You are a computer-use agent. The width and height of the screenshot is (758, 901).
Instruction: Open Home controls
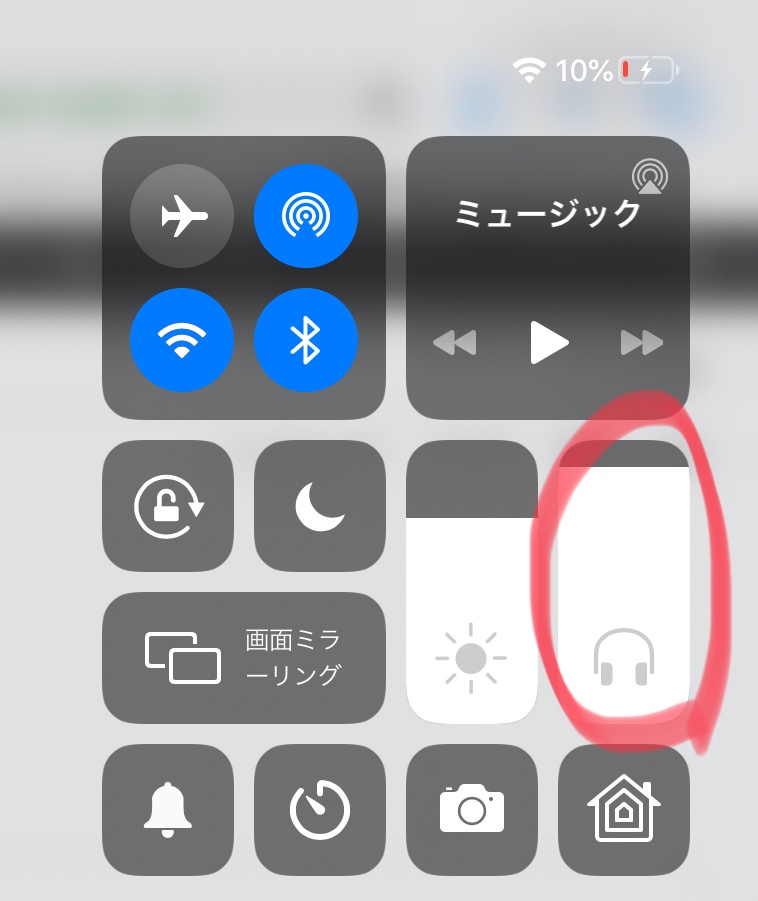tap(624, 809)
